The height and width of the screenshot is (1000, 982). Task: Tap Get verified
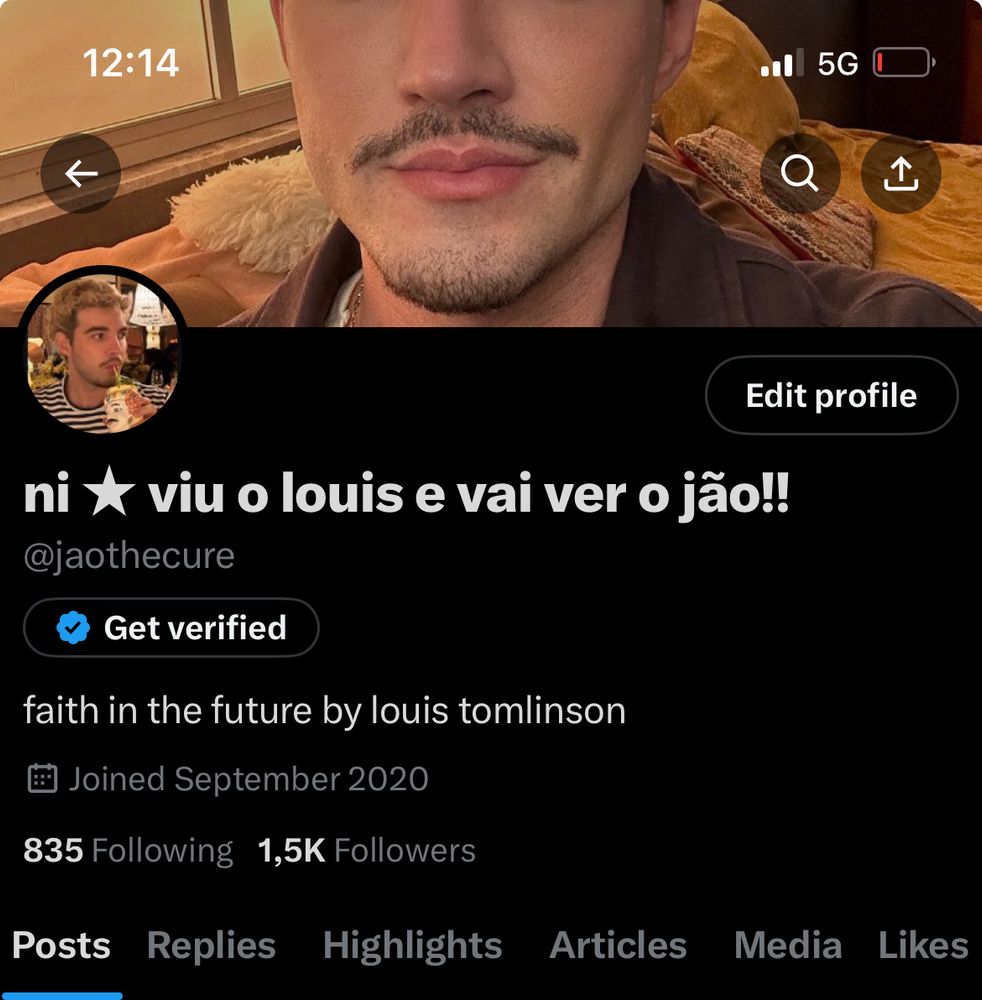tap(171, 627)
